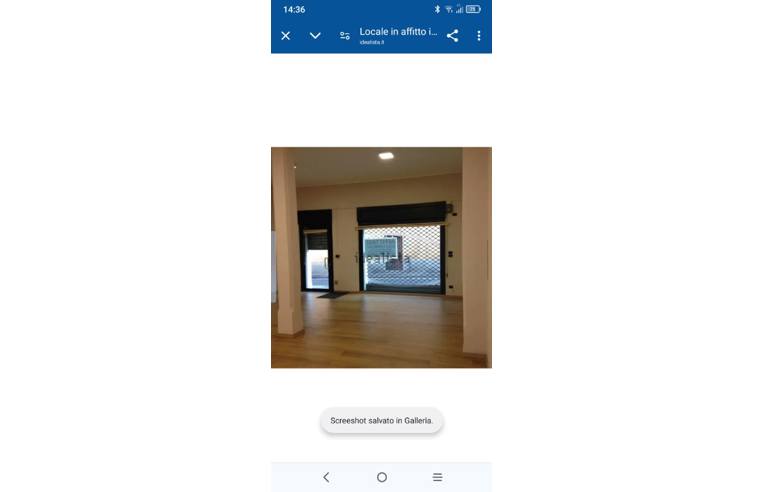The width and height of the screenshot is (764, 492).
Task: Open the three-dot overflow menu
Action: pos(479,36)
